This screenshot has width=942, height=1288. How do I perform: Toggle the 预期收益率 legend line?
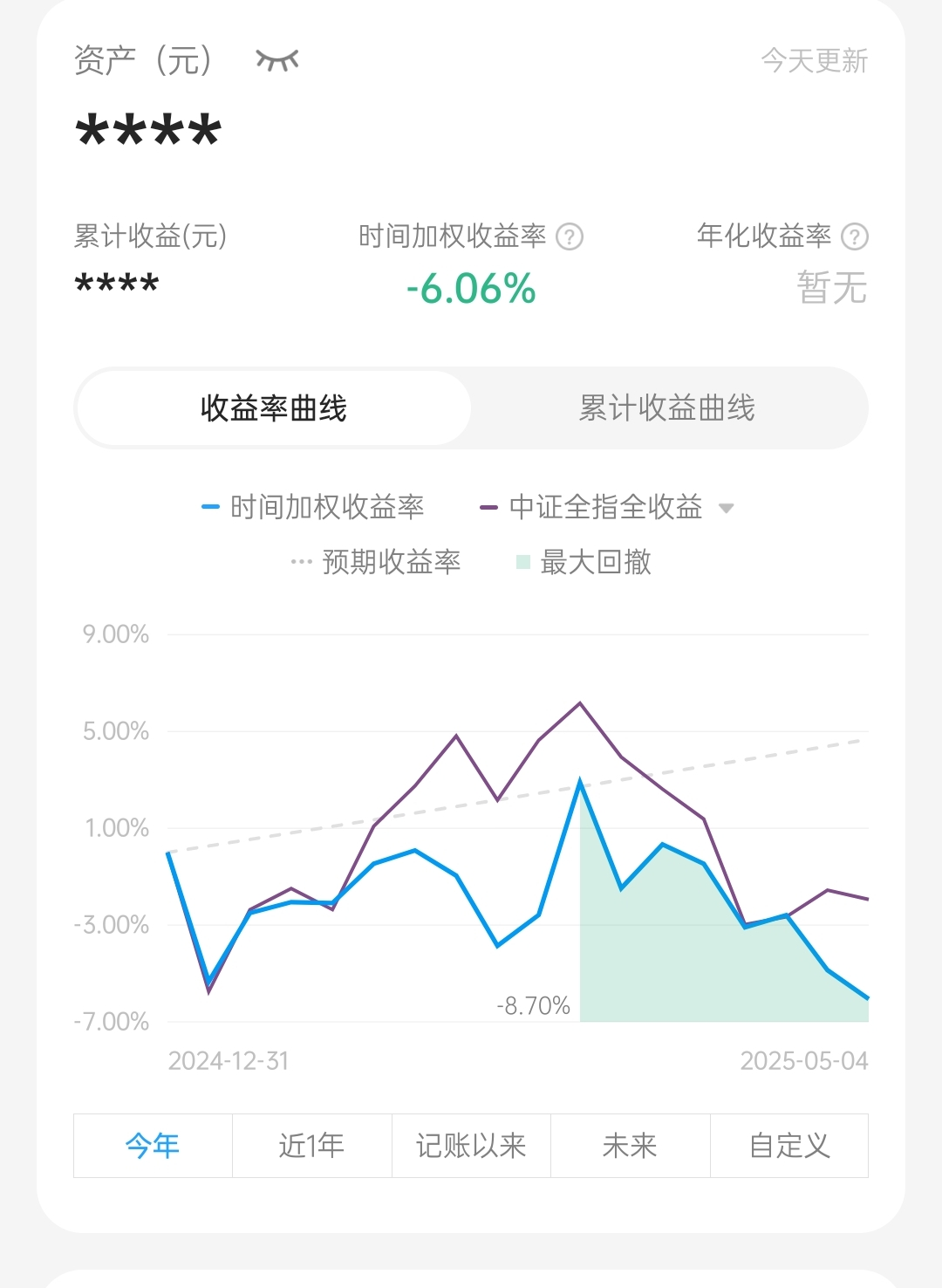(377, 562)
